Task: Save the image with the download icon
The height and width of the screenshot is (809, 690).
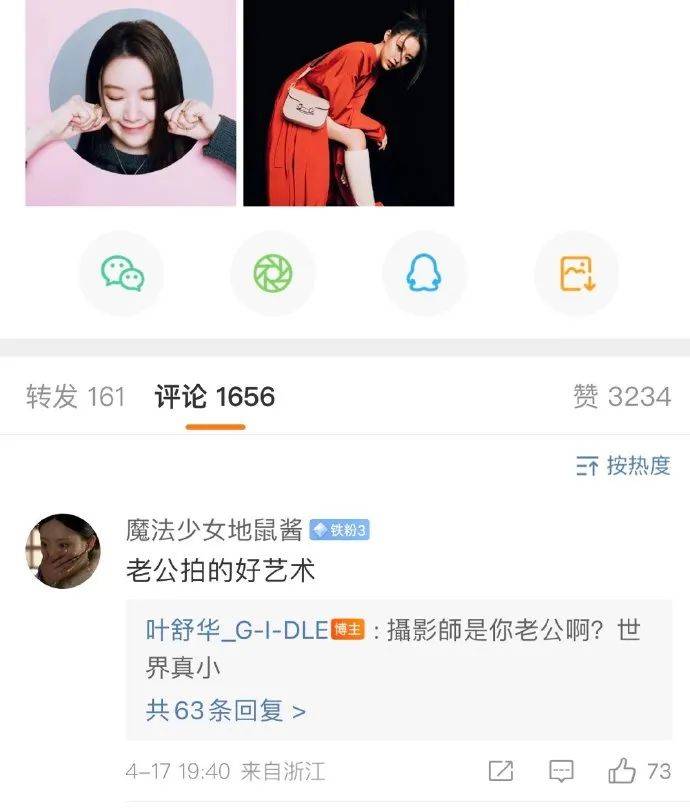Action: pyautogui.click(x=576, y=273)
